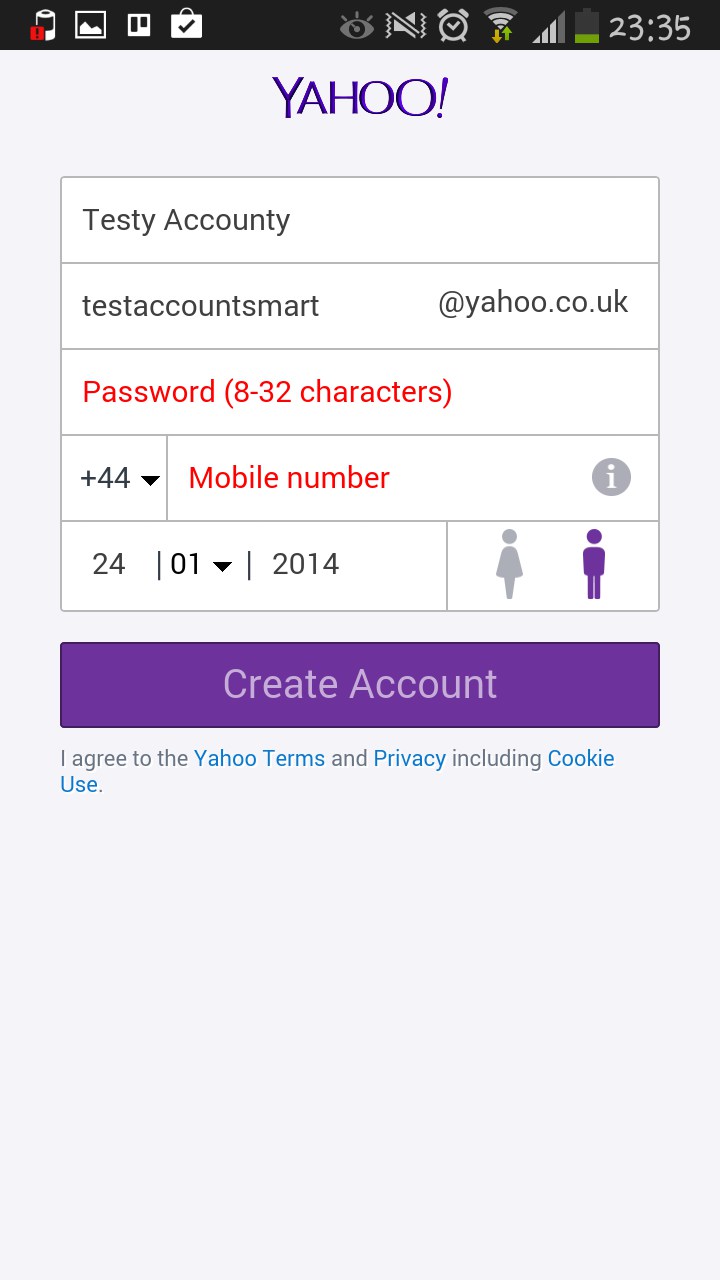Open the birth month dropdown showing 01
This screenshot has height=1280, width=720.
[x=201, y=565]
